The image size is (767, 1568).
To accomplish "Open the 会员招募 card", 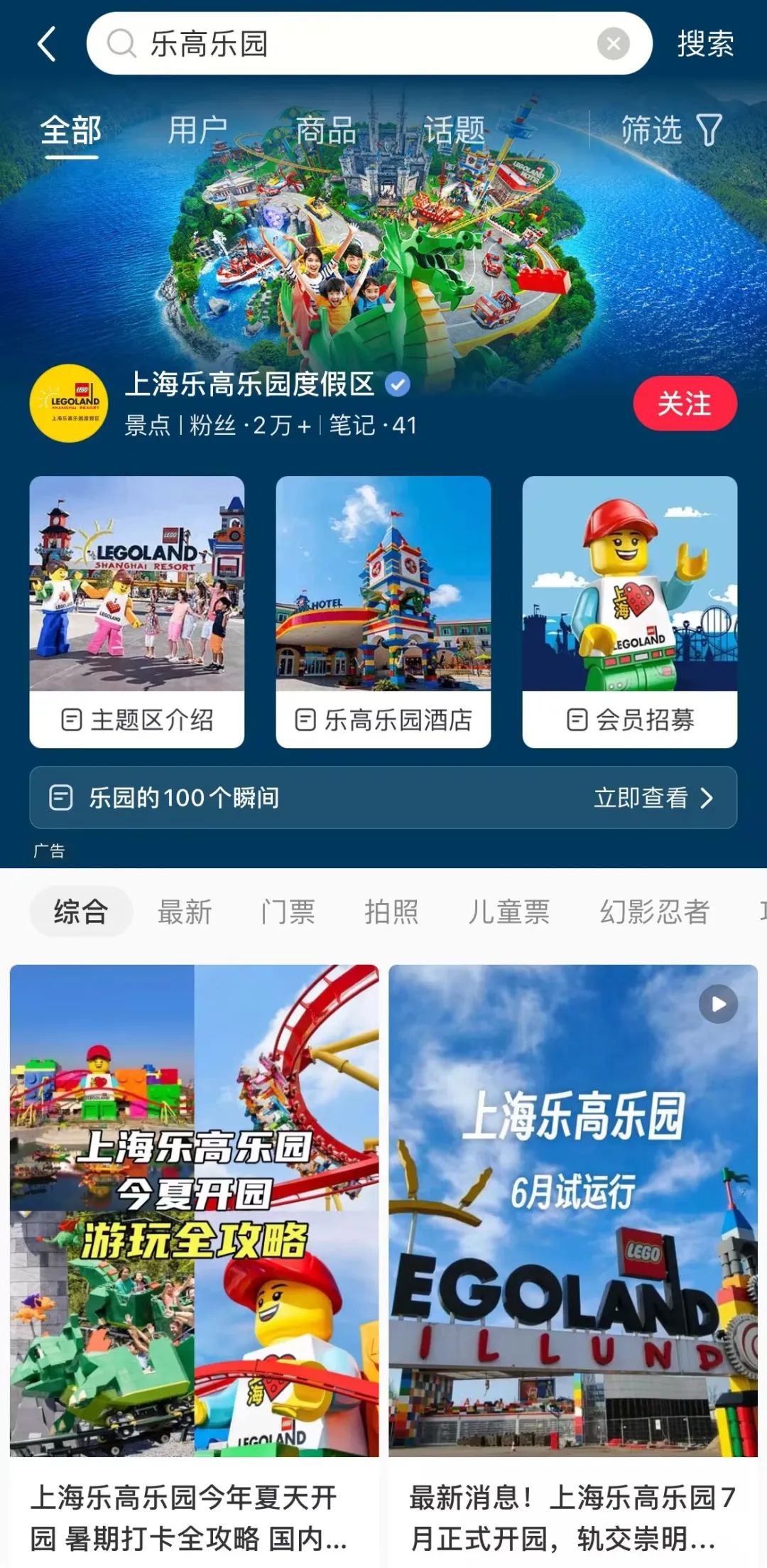I will click(630, 612).
